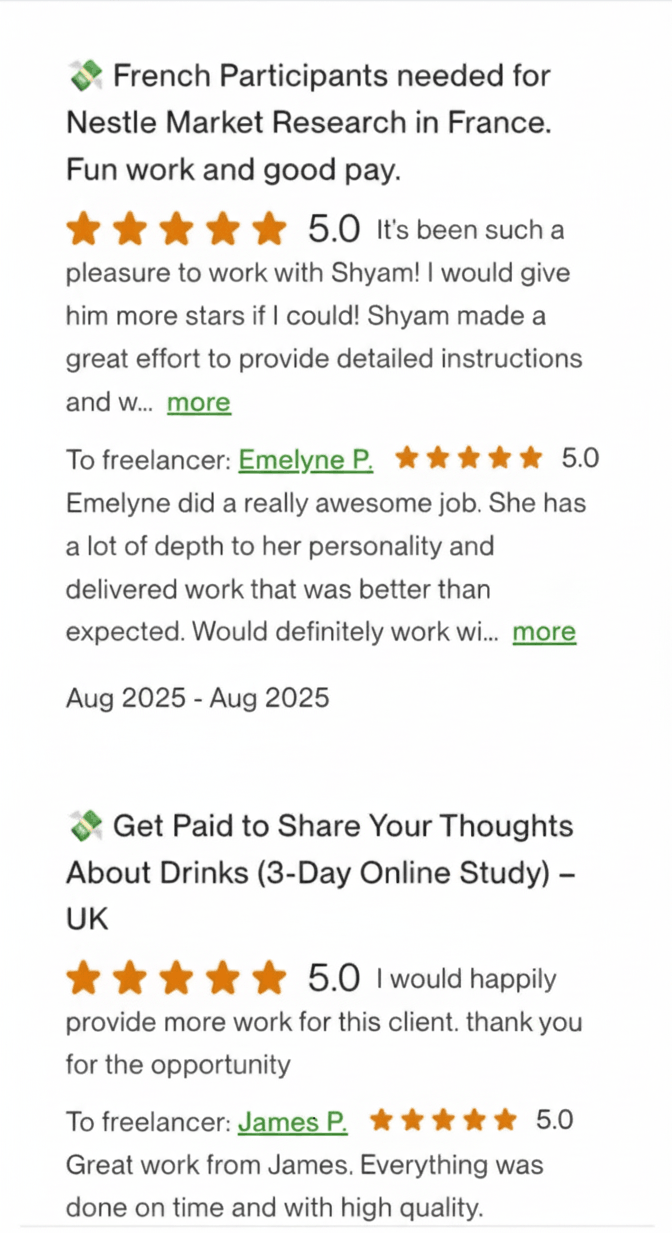Image resolution: width=672 pixels, height=1233 pixels.
Task: Expand the review of Emelyne with more
Action: click(x=544, y=632)
